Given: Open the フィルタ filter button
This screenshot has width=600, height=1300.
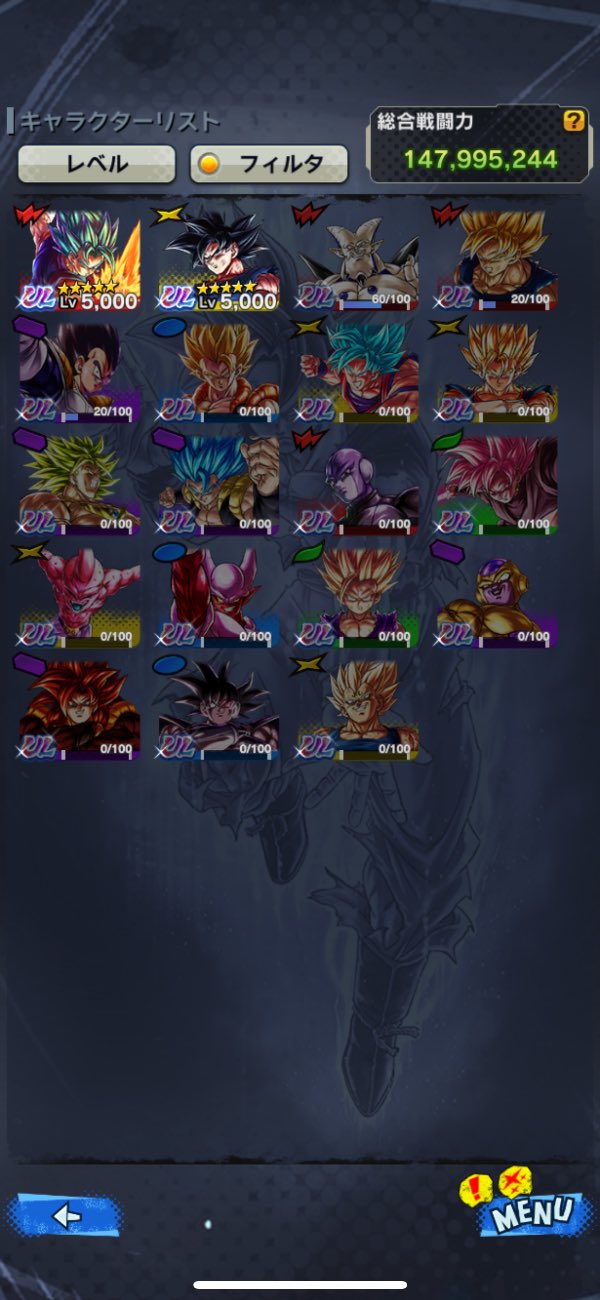Looking at the screenshot, I should point(269,164).
